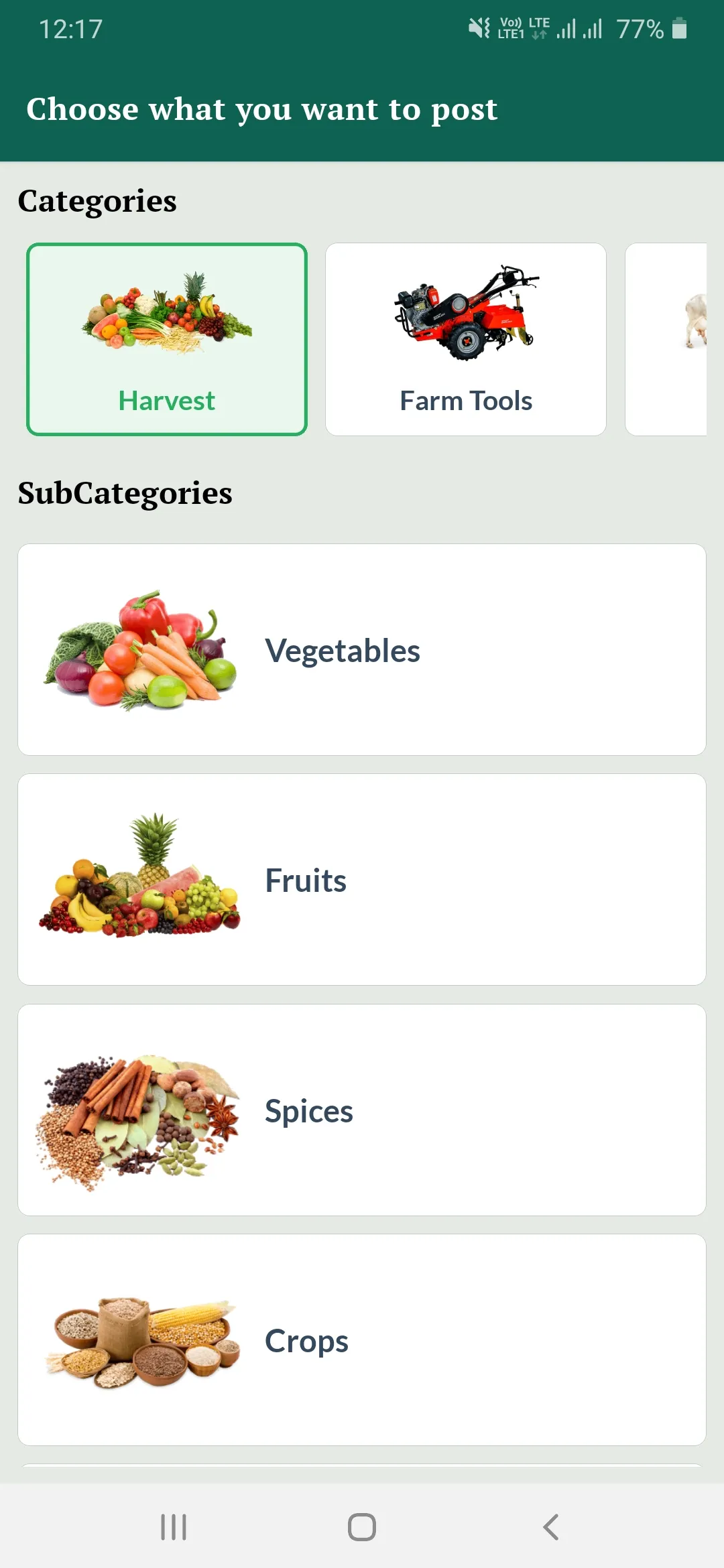Viewport: 724px width, 1568px height.
Task: Go back using the system back button
Action: (x=551, y=1527)
